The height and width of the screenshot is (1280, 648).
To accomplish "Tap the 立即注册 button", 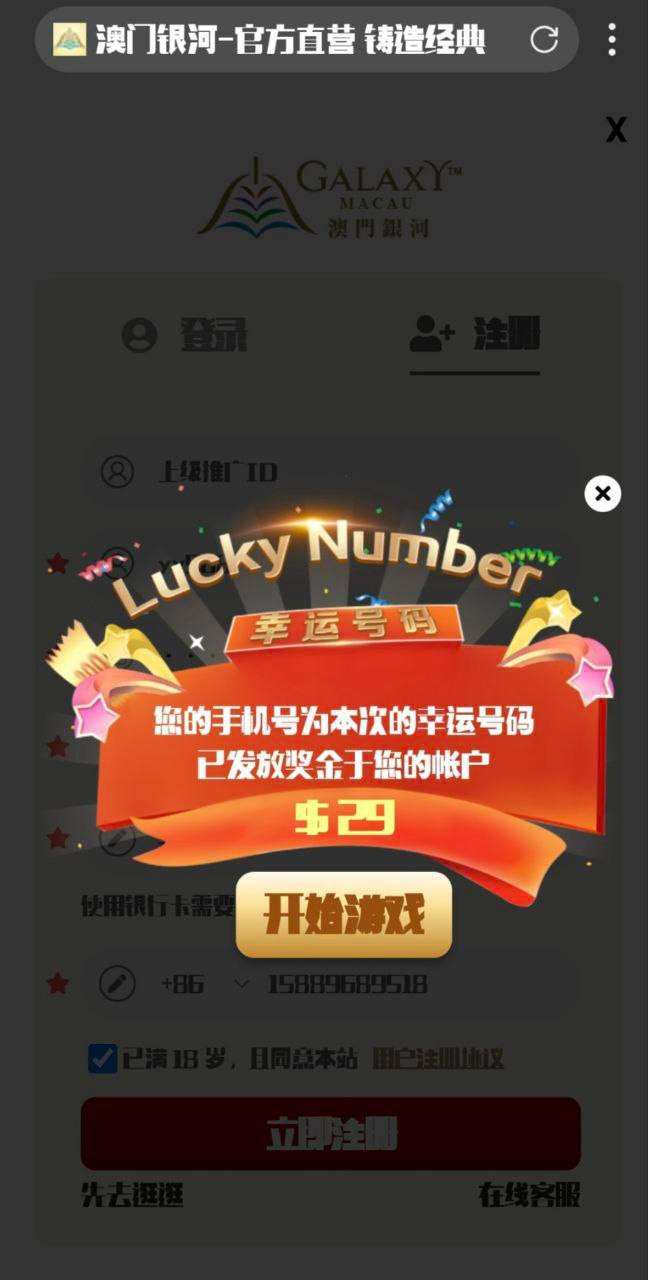I will [x=331, y=1134].
